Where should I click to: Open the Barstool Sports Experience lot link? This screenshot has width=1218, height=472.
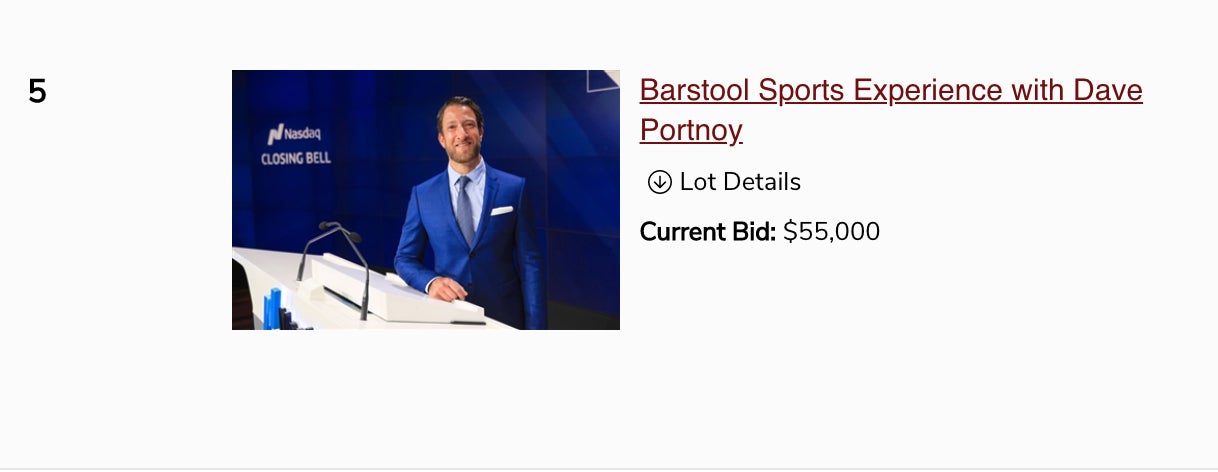click(x=890, y=91)
